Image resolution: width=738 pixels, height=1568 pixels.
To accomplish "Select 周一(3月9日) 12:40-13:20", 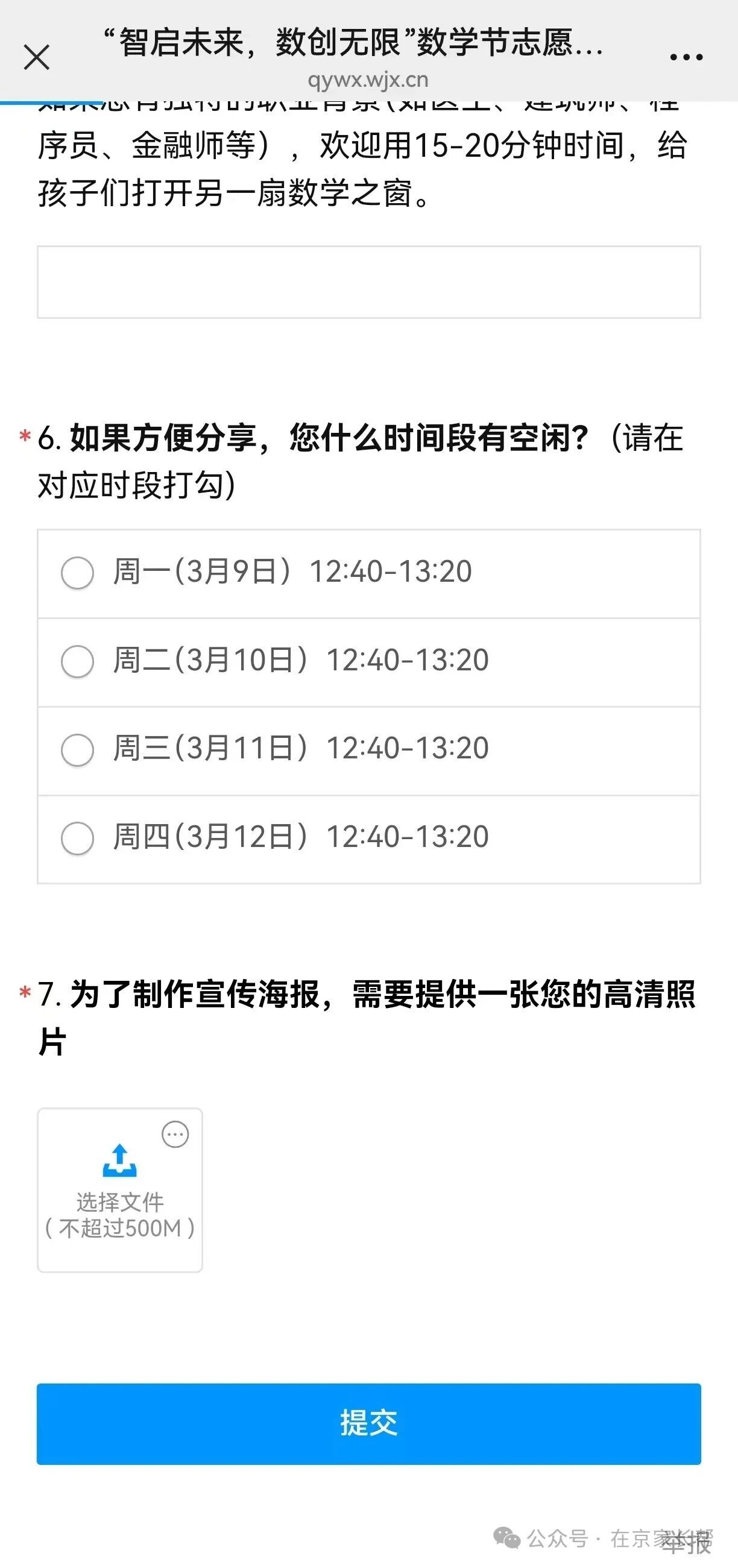I will coord(77,573).
